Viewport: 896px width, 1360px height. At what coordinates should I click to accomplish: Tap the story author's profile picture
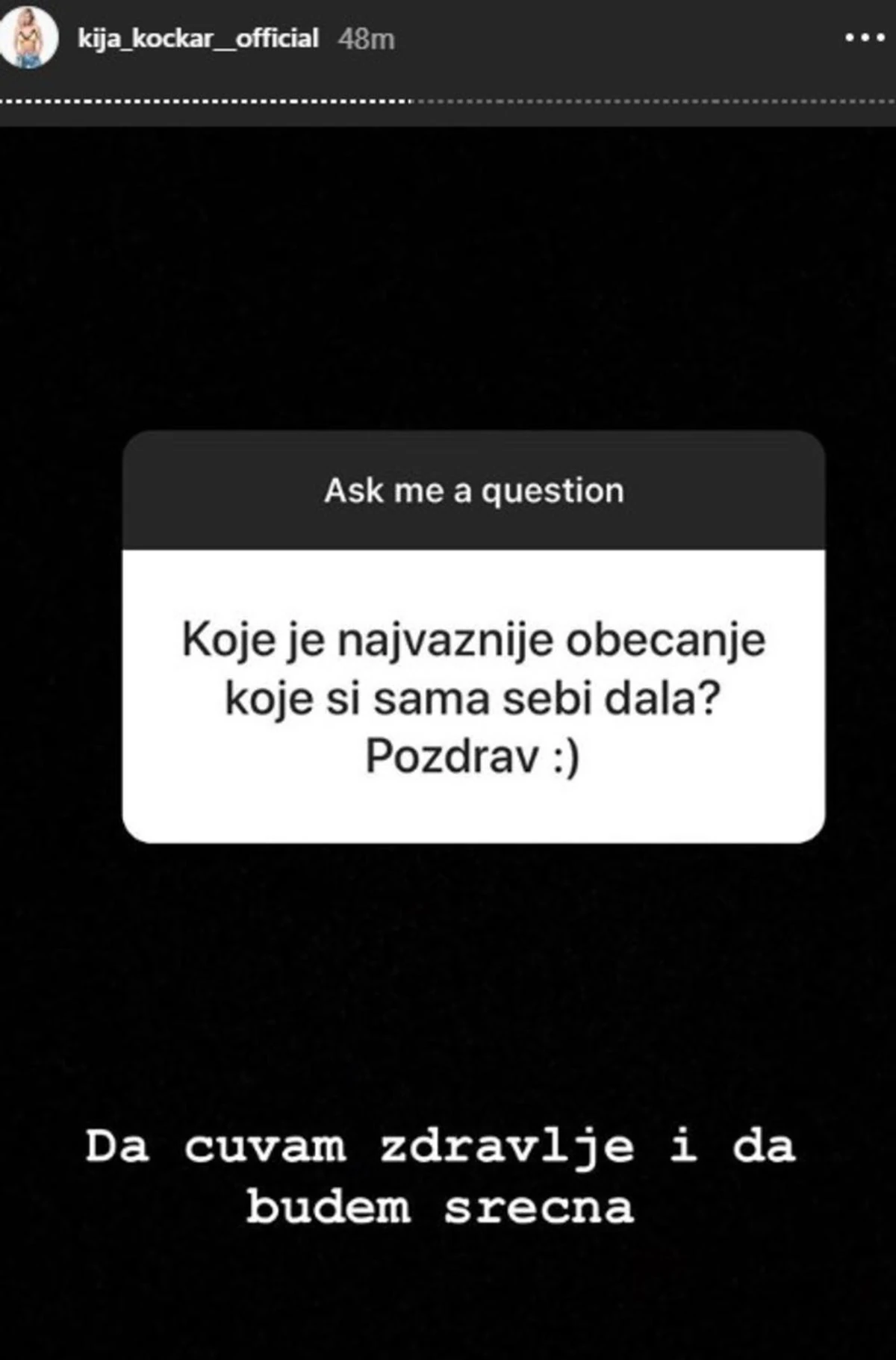click(x=30, y=38)
